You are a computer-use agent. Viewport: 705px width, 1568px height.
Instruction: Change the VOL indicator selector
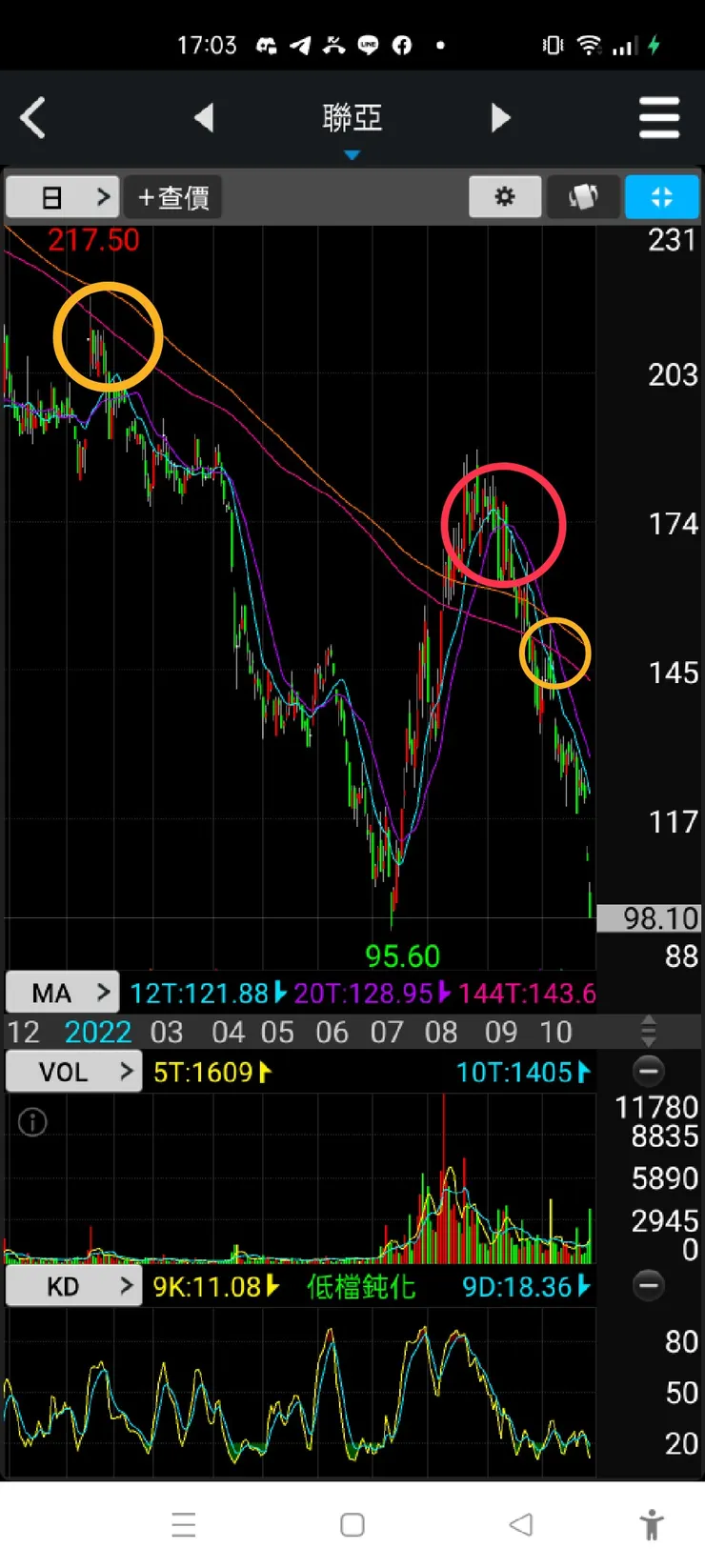(73, 1072)
